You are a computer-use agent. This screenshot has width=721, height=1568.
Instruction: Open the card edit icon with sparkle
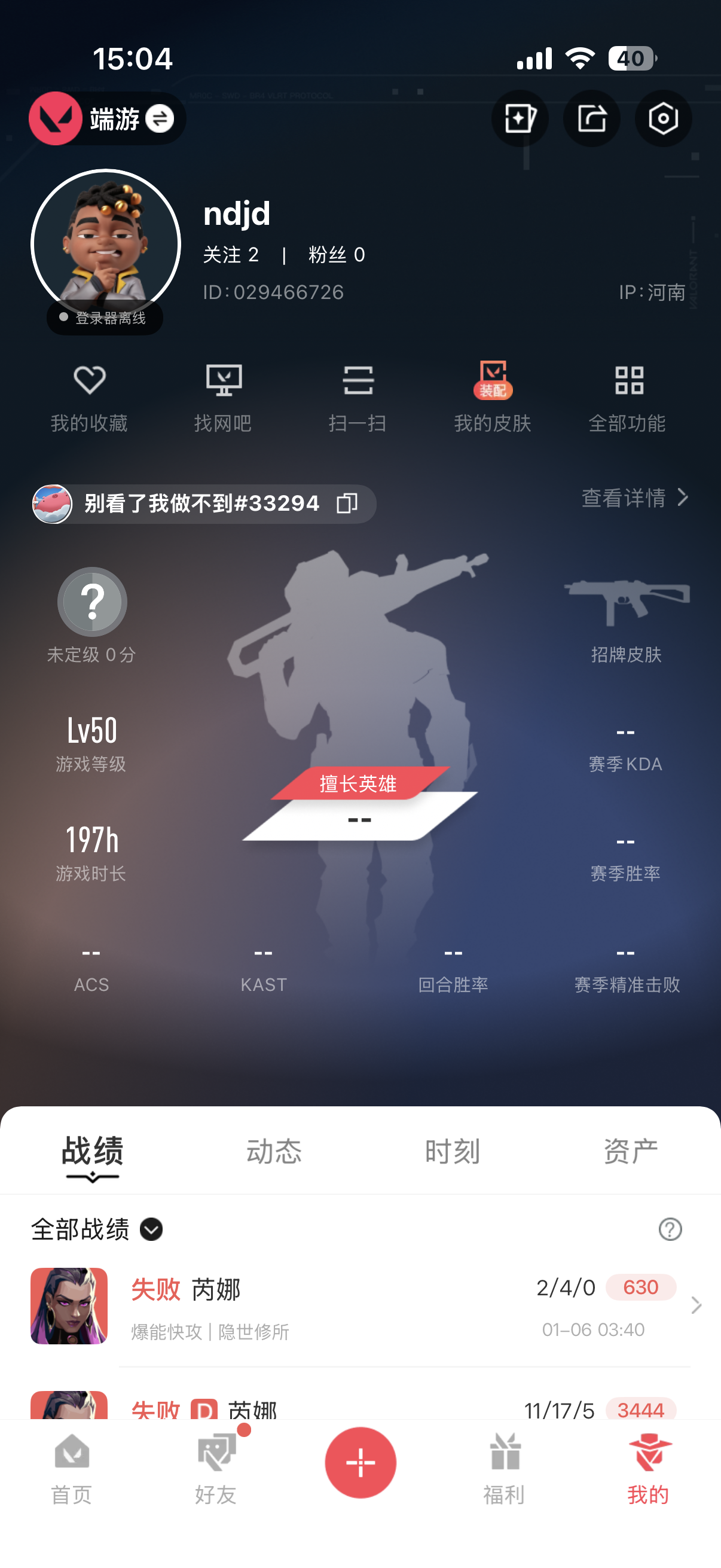(520, 118)
